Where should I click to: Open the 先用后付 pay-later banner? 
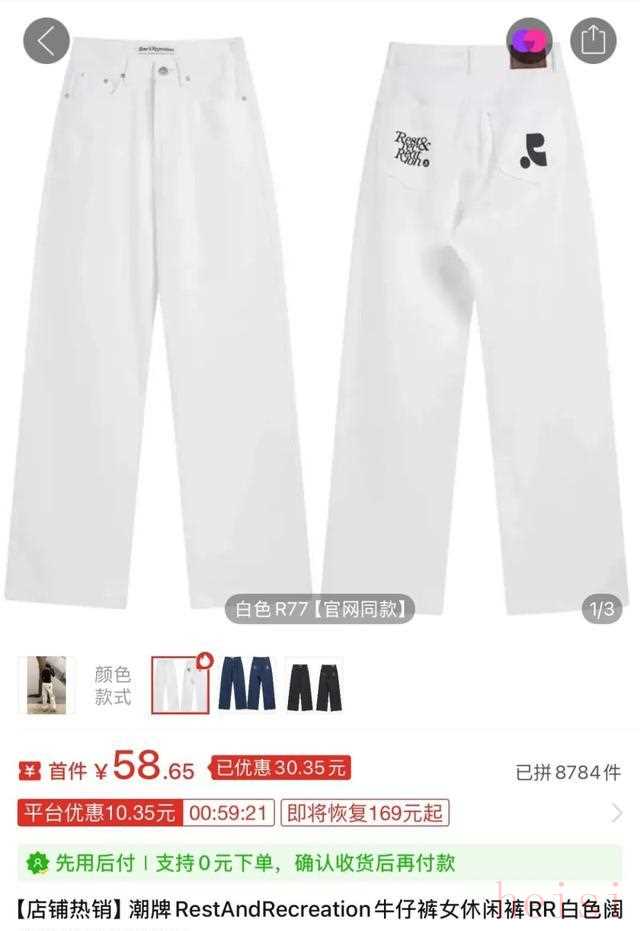click(320, 862)
